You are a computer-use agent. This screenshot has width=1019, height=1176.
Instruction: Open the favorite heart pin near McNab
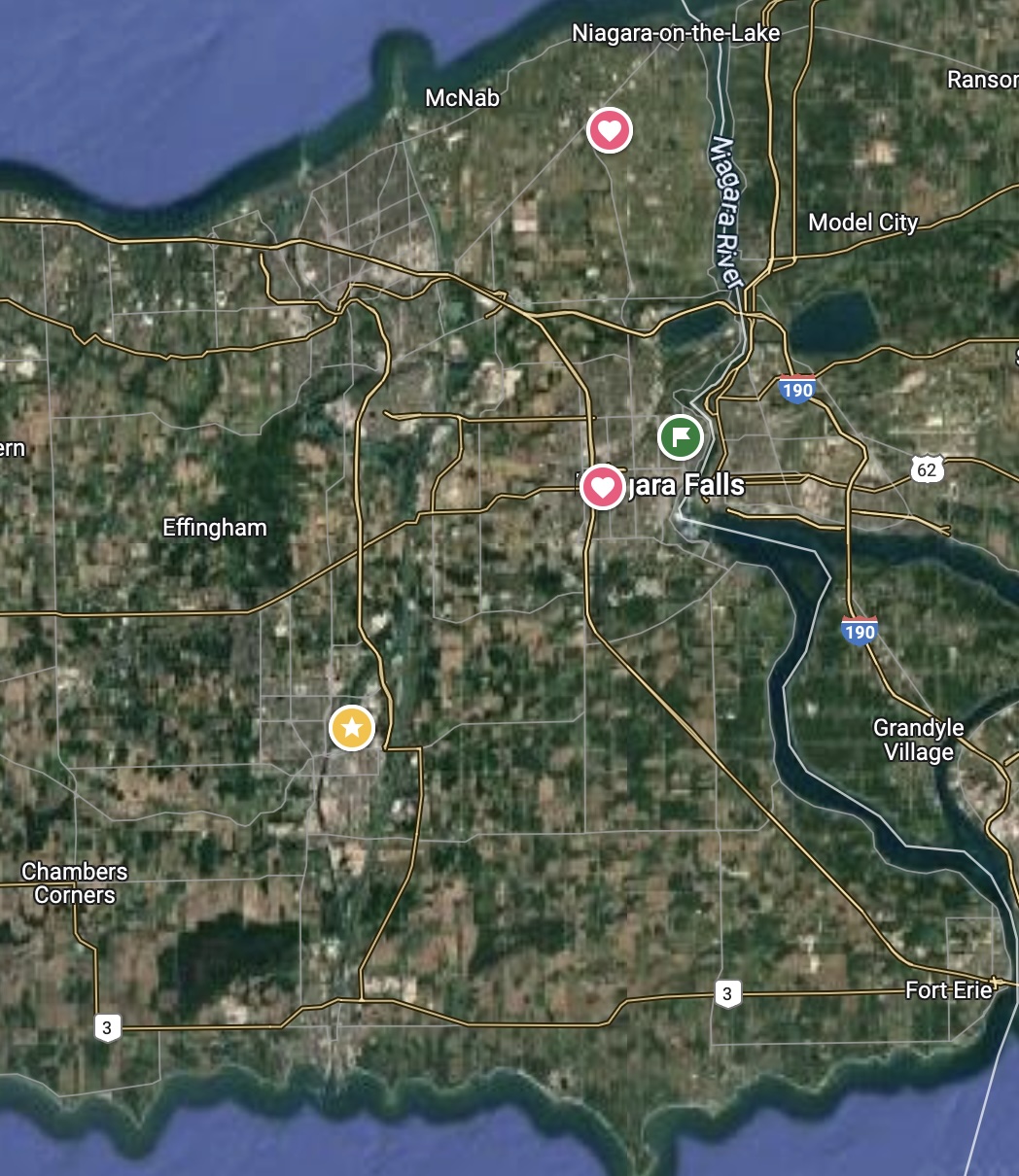610,130
